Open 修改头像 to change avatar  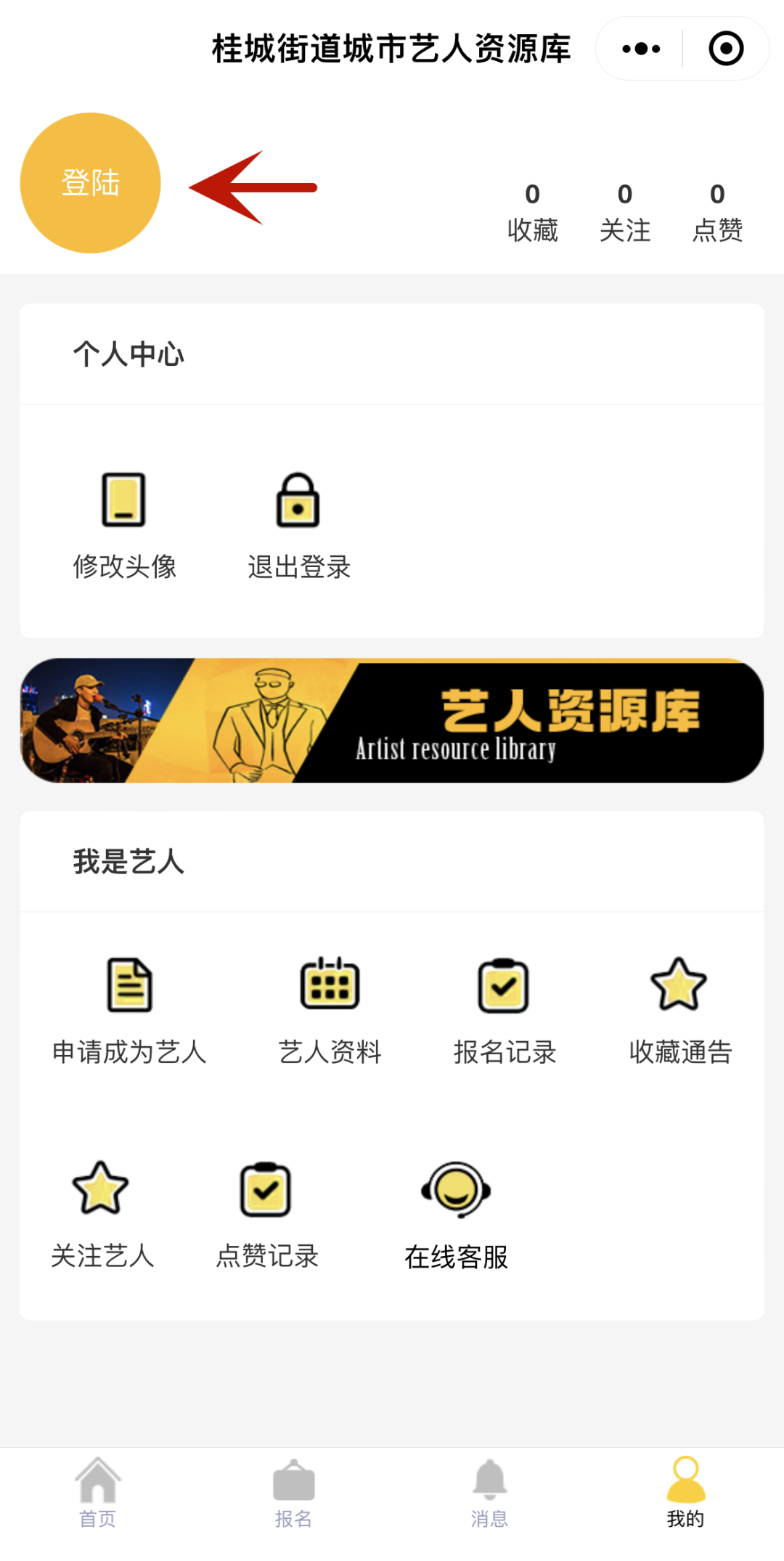coord(124,526)
